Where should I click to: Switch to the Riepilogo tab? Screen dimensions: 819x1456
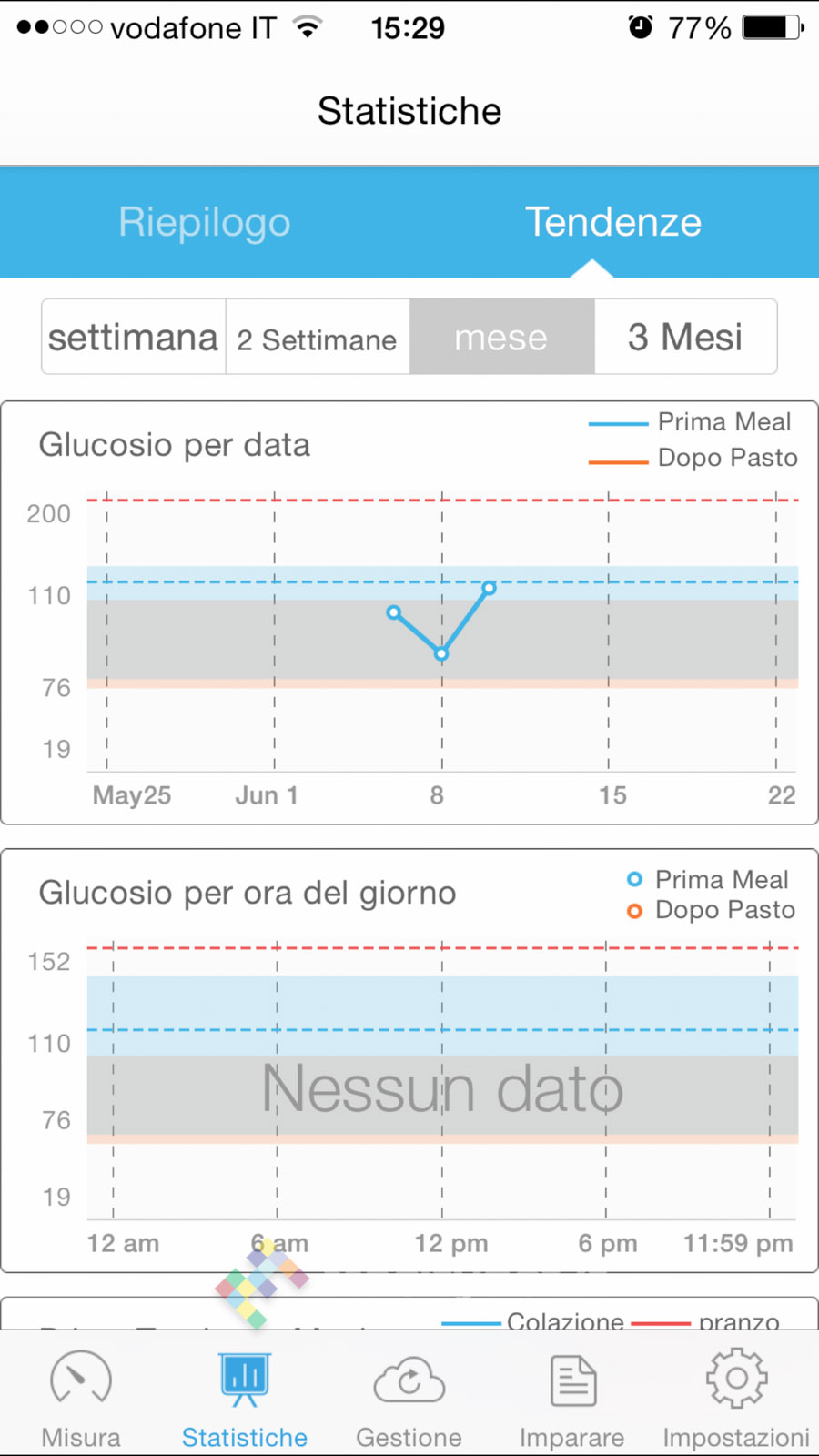point(205,222)
